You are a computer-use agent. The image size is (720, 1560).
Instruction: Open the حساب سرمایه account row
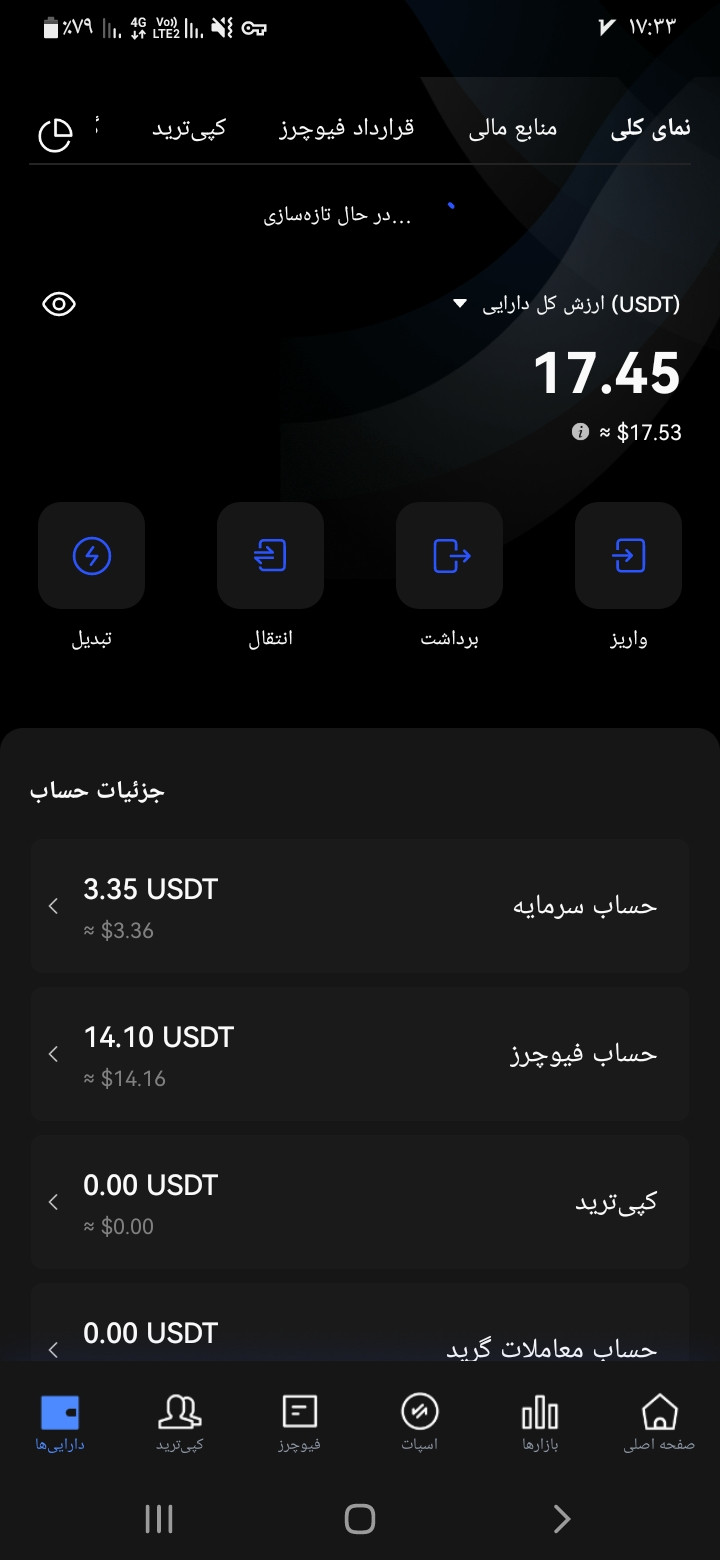point(360,906)
